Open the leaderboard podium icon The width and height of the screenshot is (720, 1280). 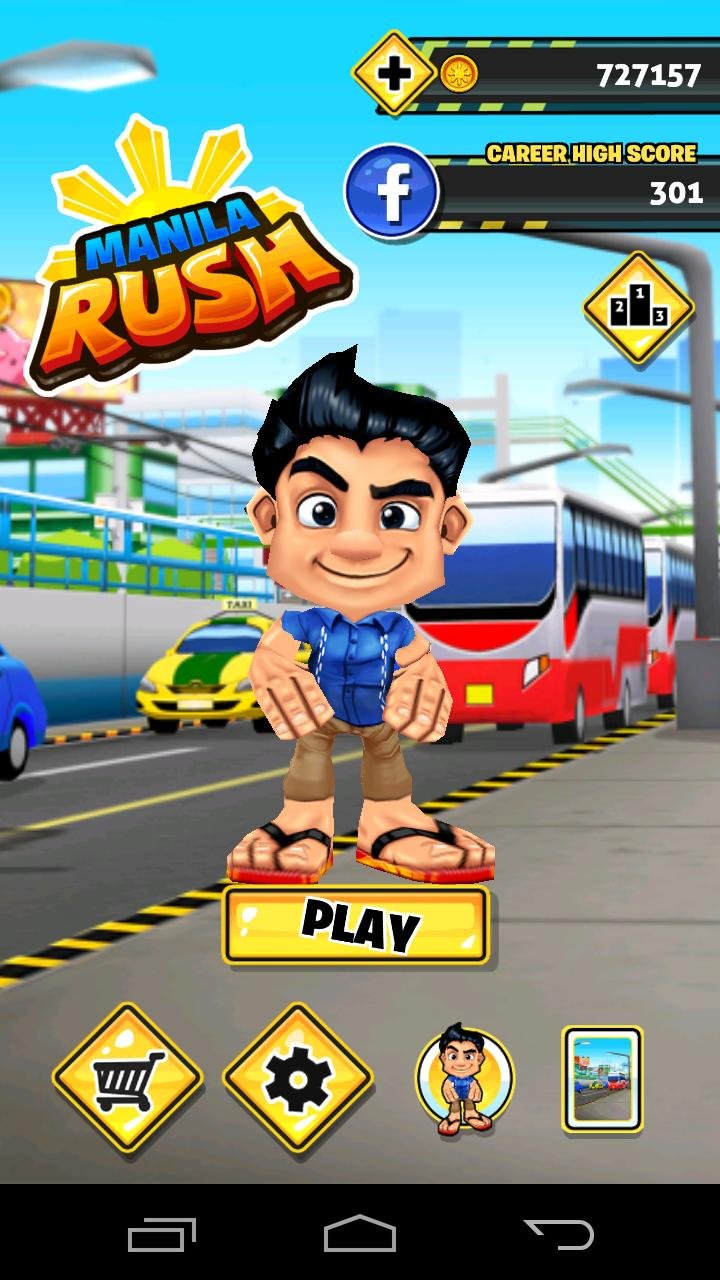pyautogui.click(x=639, y=308)
